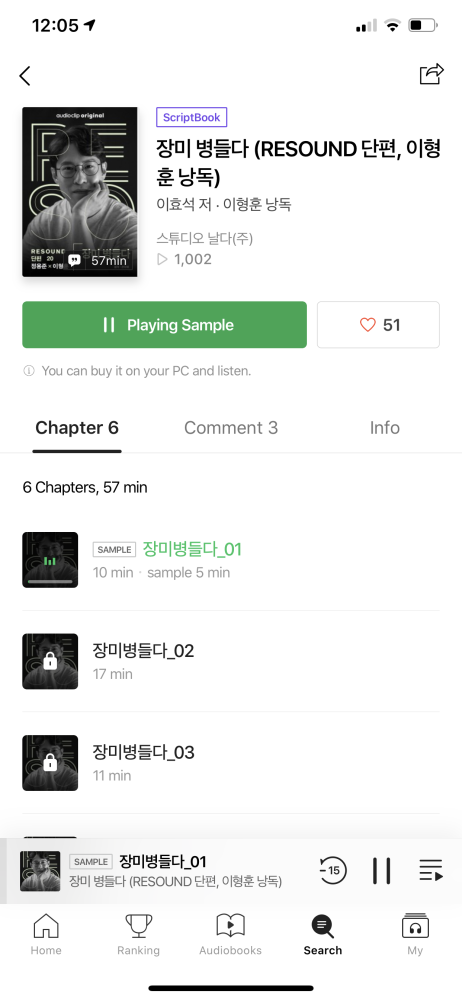This screenshot has height=1000, width=462.
Task: Select the Search tab
Action: tap(323, 934)
